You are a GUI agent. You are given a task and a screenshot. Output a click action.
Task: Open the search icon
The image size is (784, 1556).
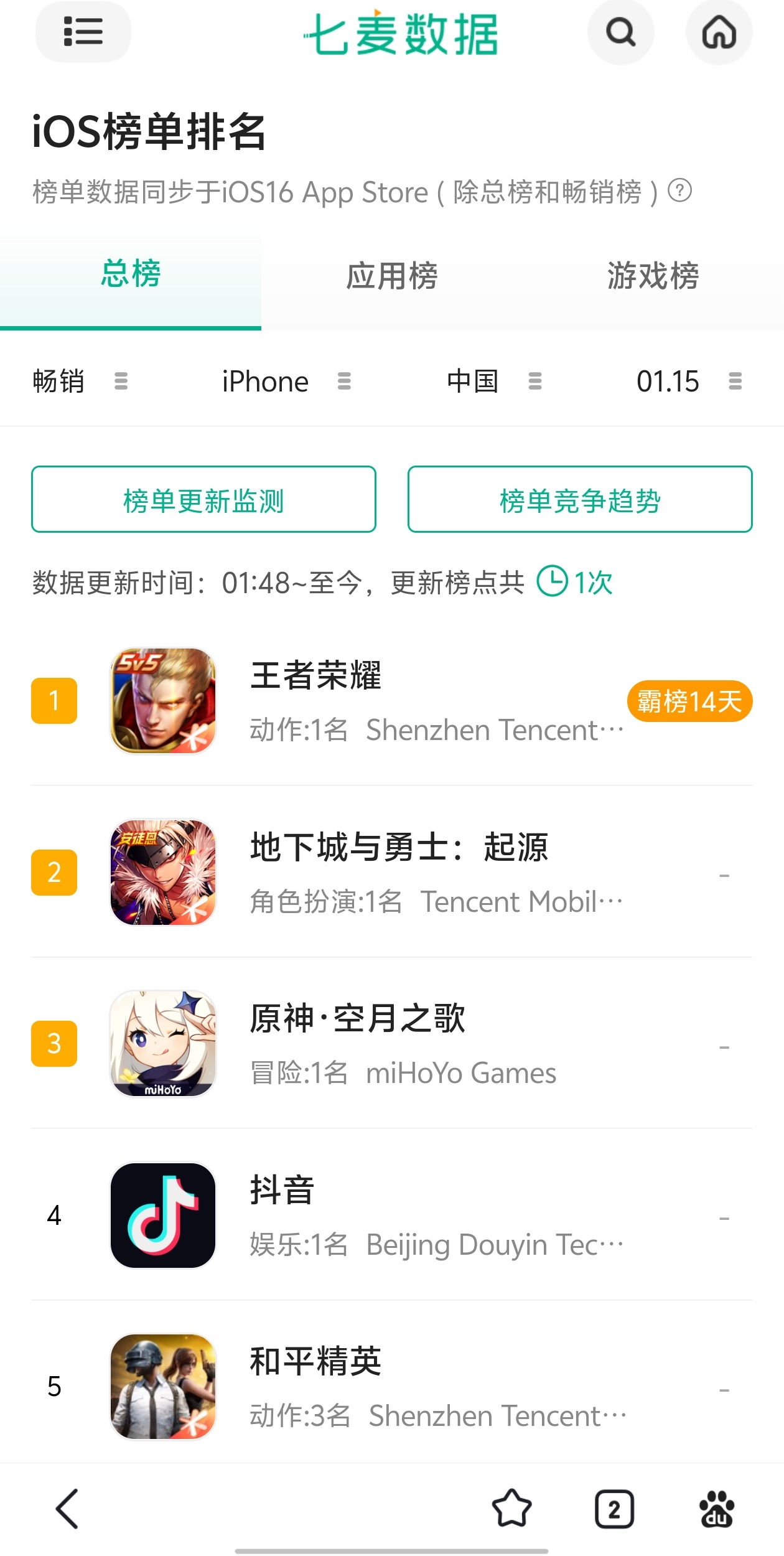620,32
